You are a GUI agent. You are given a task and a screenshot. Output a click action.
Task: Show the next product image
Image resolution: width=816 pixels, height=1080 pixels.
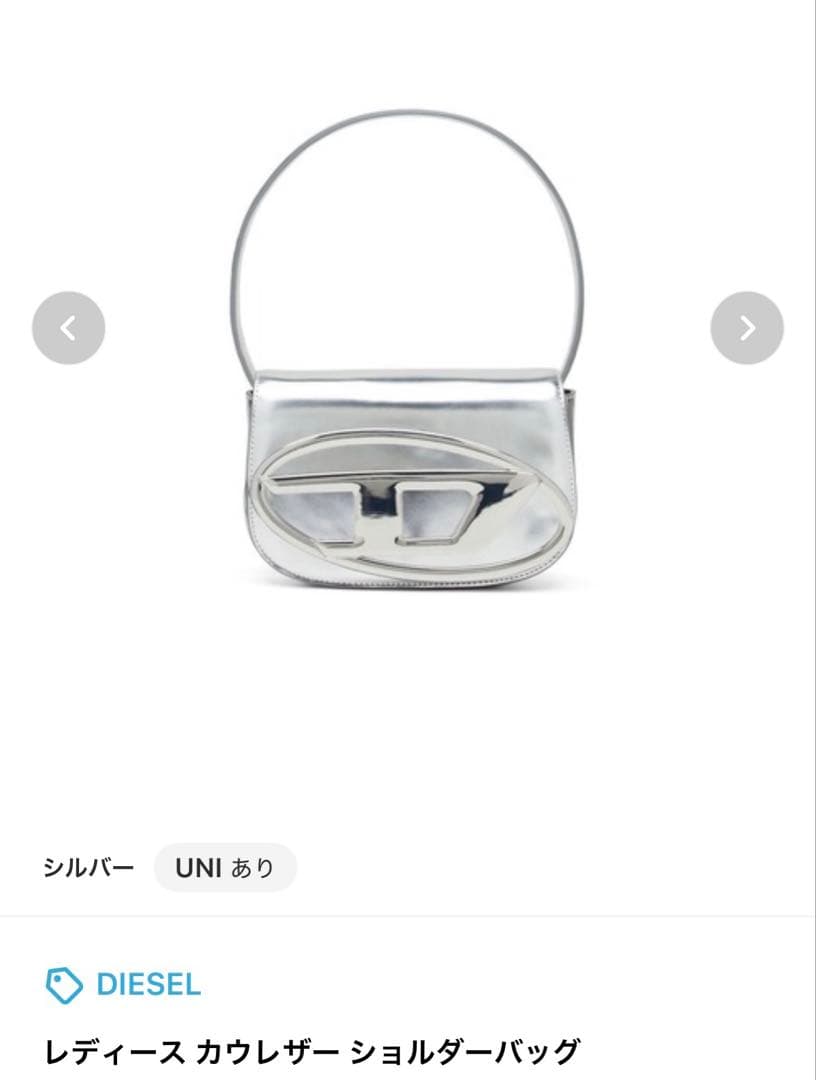pyautogui.click(x=747, y=328)
